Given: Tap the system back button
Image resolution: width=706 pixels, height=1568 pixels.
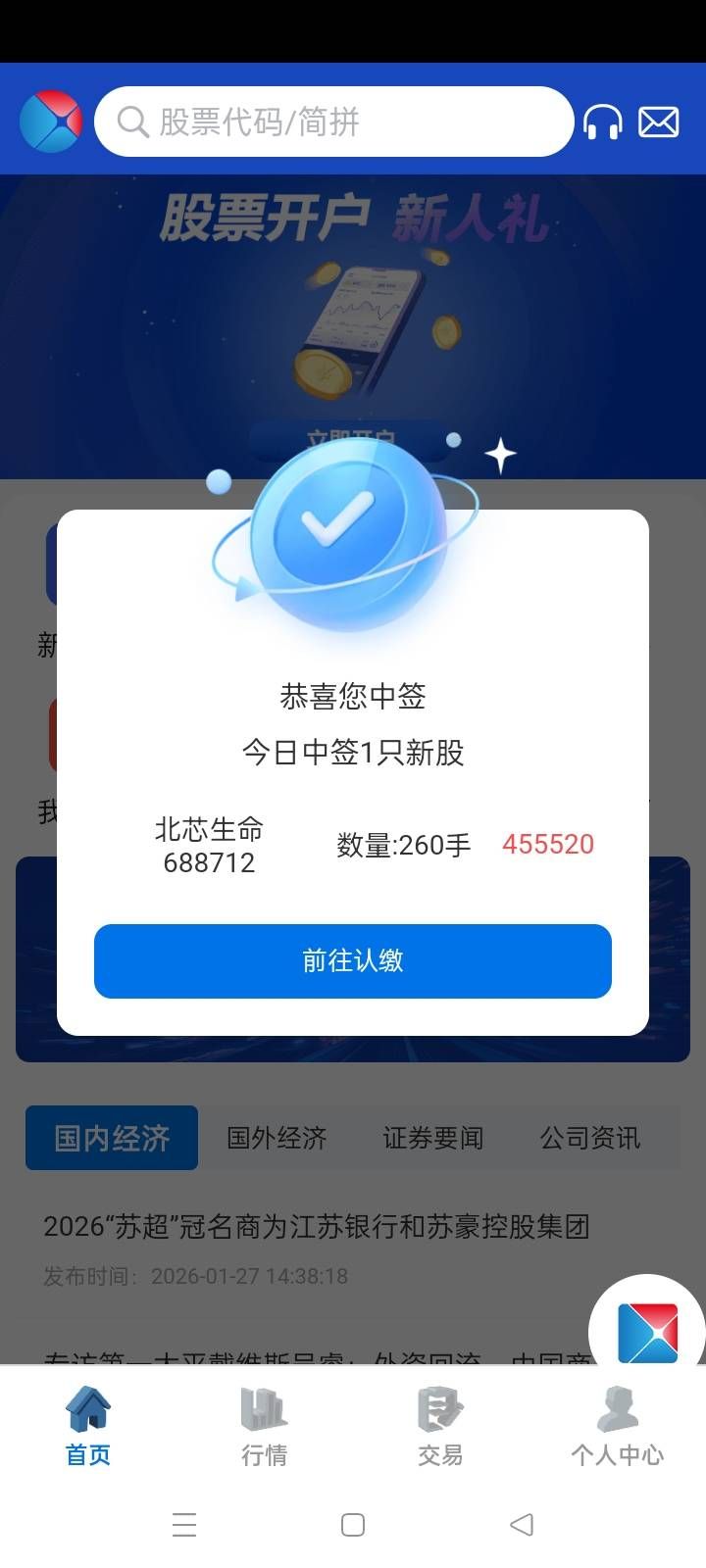Looking at the screenshot, I should pyautogui.click(x=522, y=1524).
